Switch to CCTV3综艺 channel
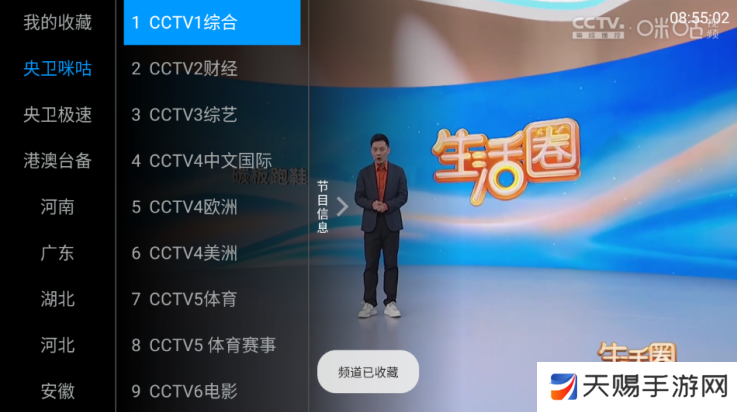 [x=211, y=115]
